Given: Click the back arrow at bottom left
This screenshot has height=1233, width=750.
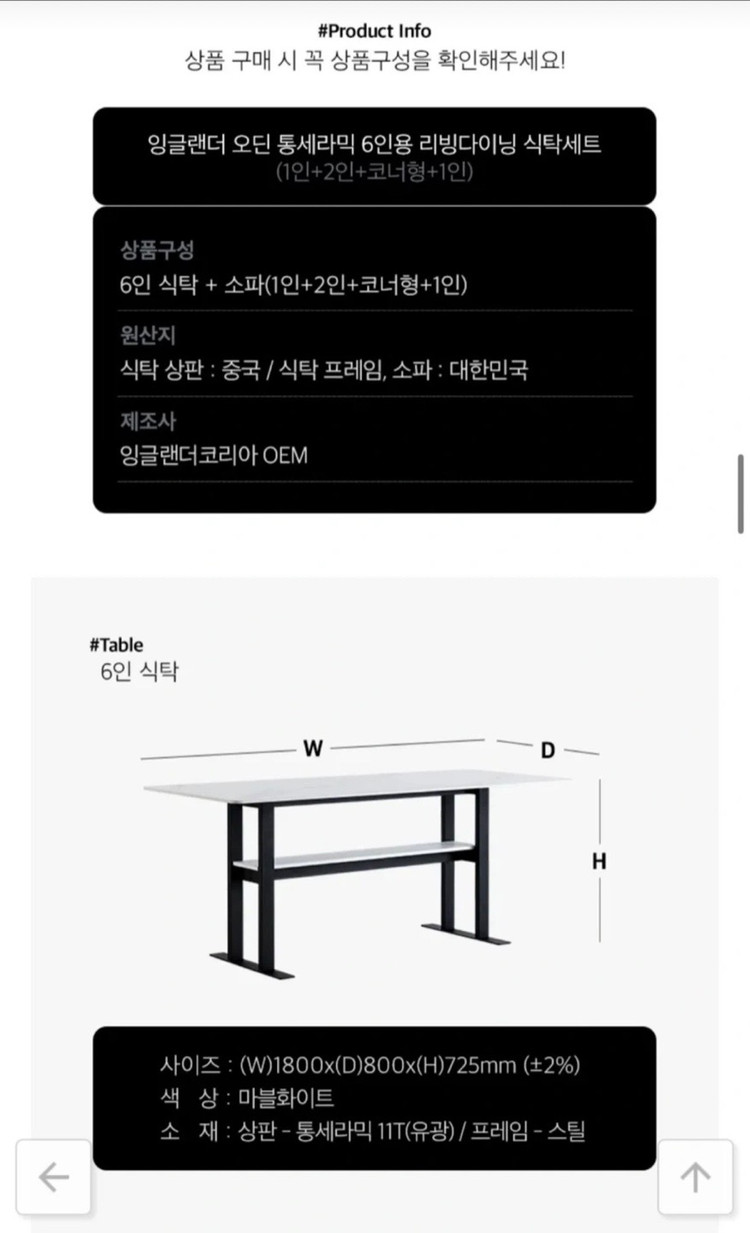Looking at the screenshot, I should click(x=54, y=1178).
